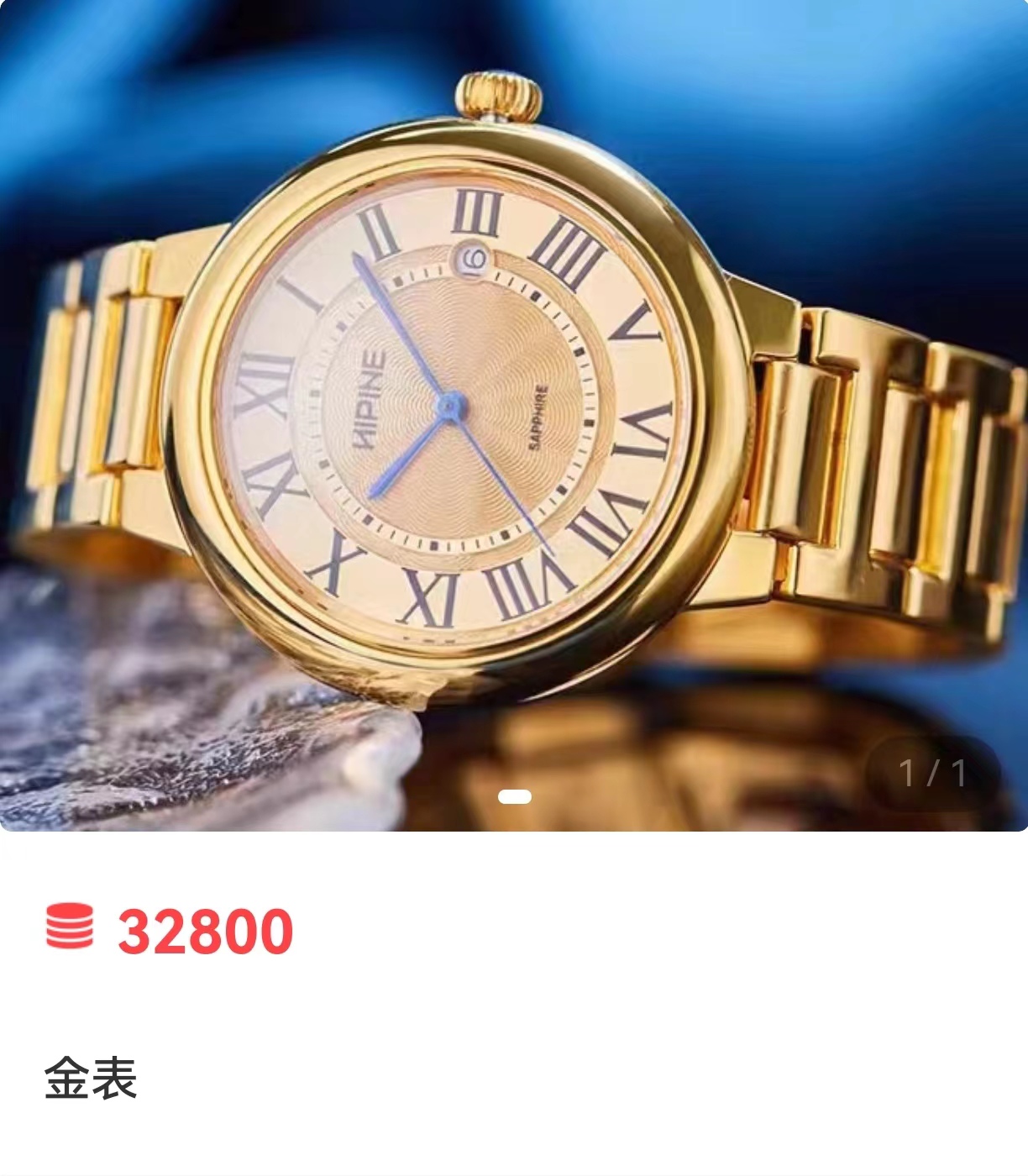Tap the image carousel page indicator dot

514,796
